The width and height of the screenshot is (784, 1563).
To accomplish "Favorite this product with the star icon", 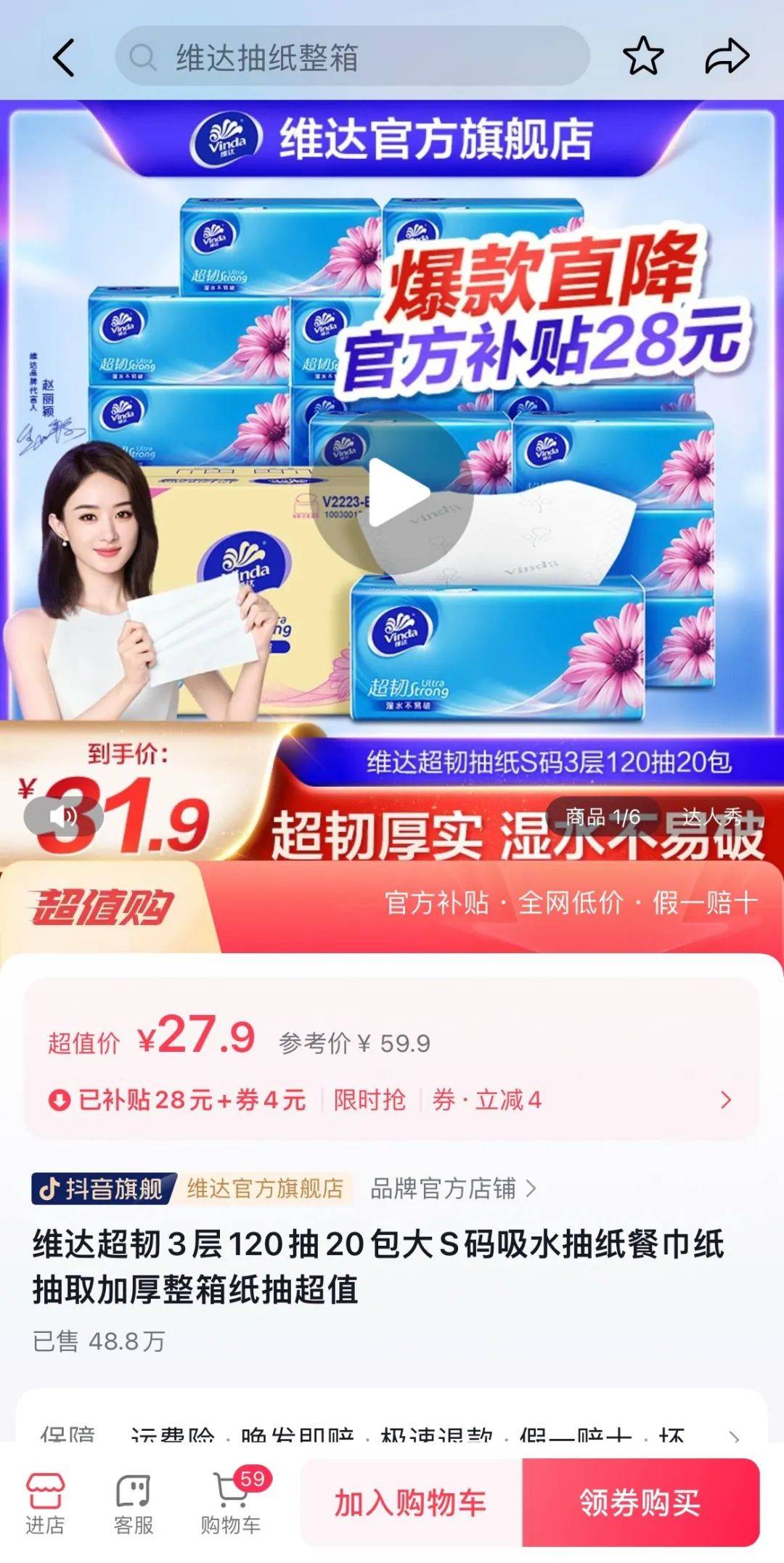I will [x=643, y=57].
